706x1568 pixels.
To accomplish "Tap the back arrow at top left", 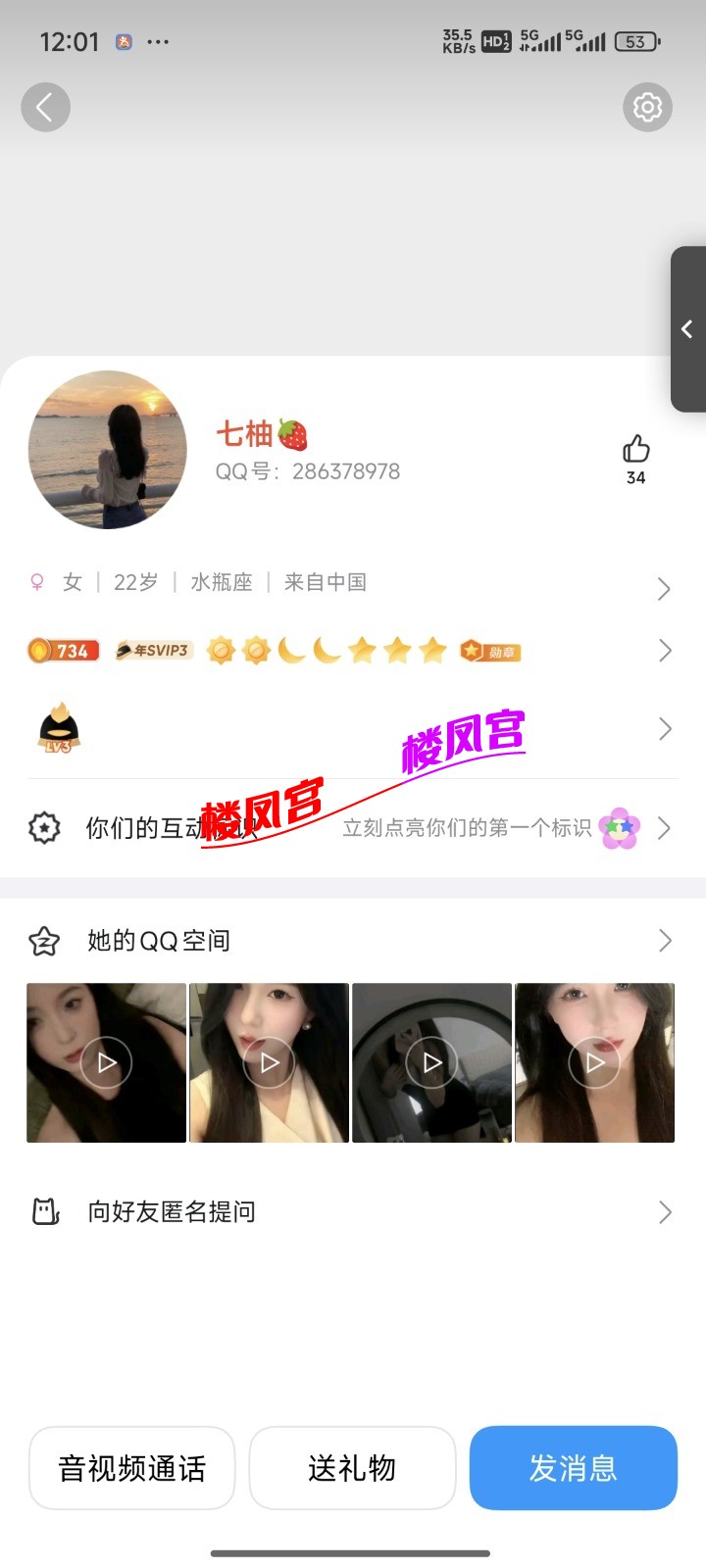I will tap(45, 107).
